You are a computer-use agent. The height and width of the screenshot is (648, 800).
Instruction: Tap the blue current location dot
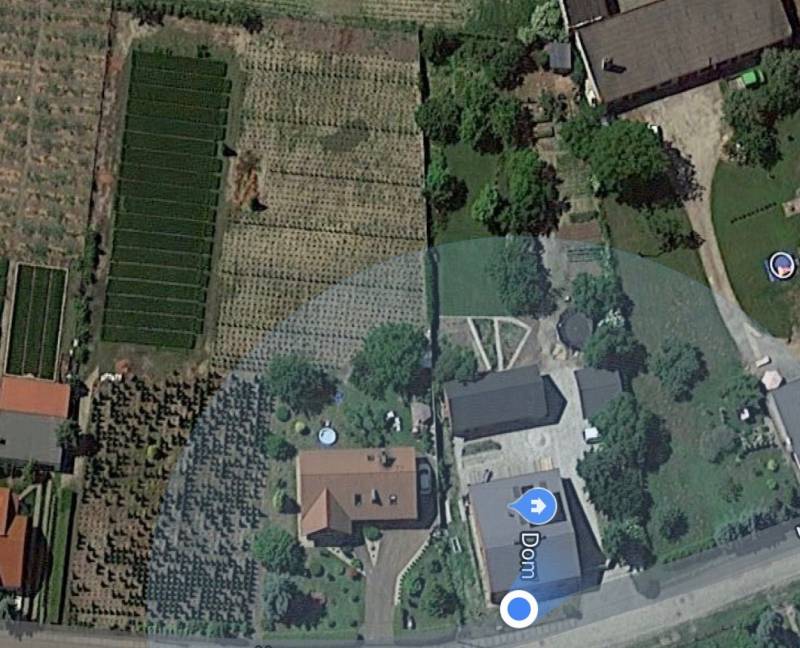(x=518, y=608)
